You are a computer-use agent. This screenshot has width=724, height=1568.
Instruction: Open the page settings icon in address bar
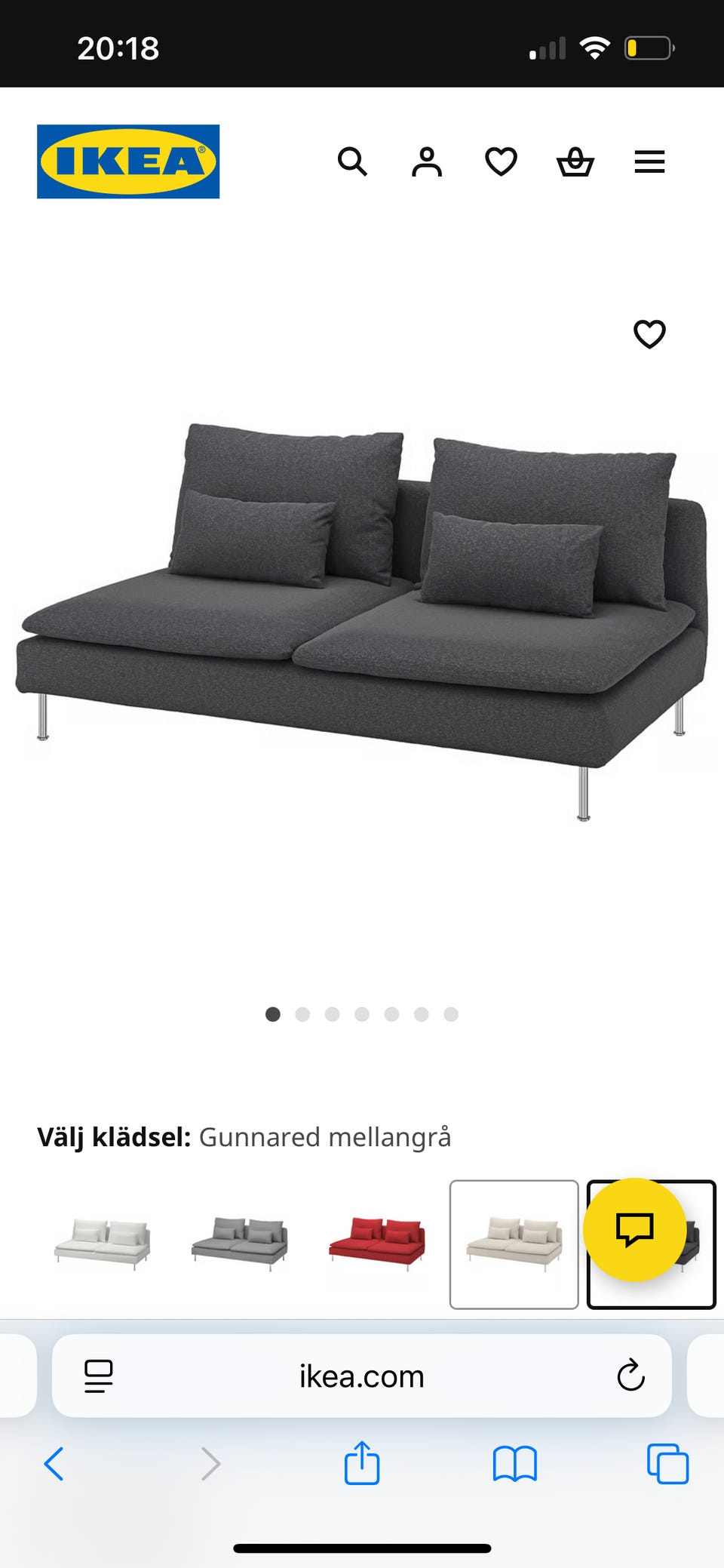click(99, 1376)
